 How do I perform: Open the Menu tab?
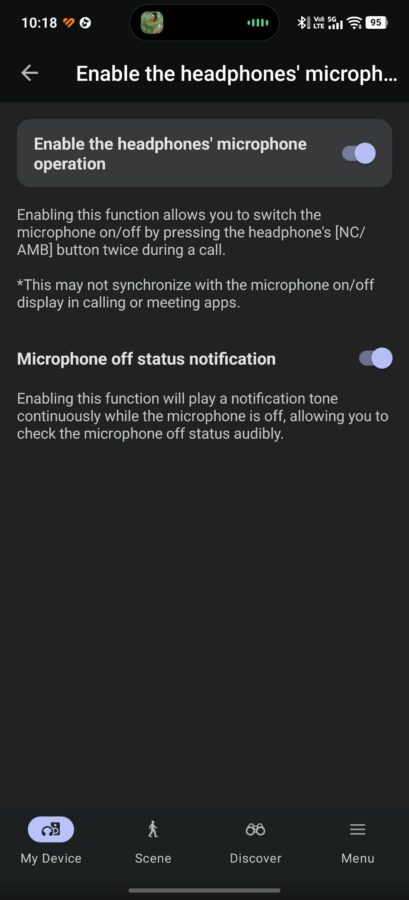pos(358,841)
